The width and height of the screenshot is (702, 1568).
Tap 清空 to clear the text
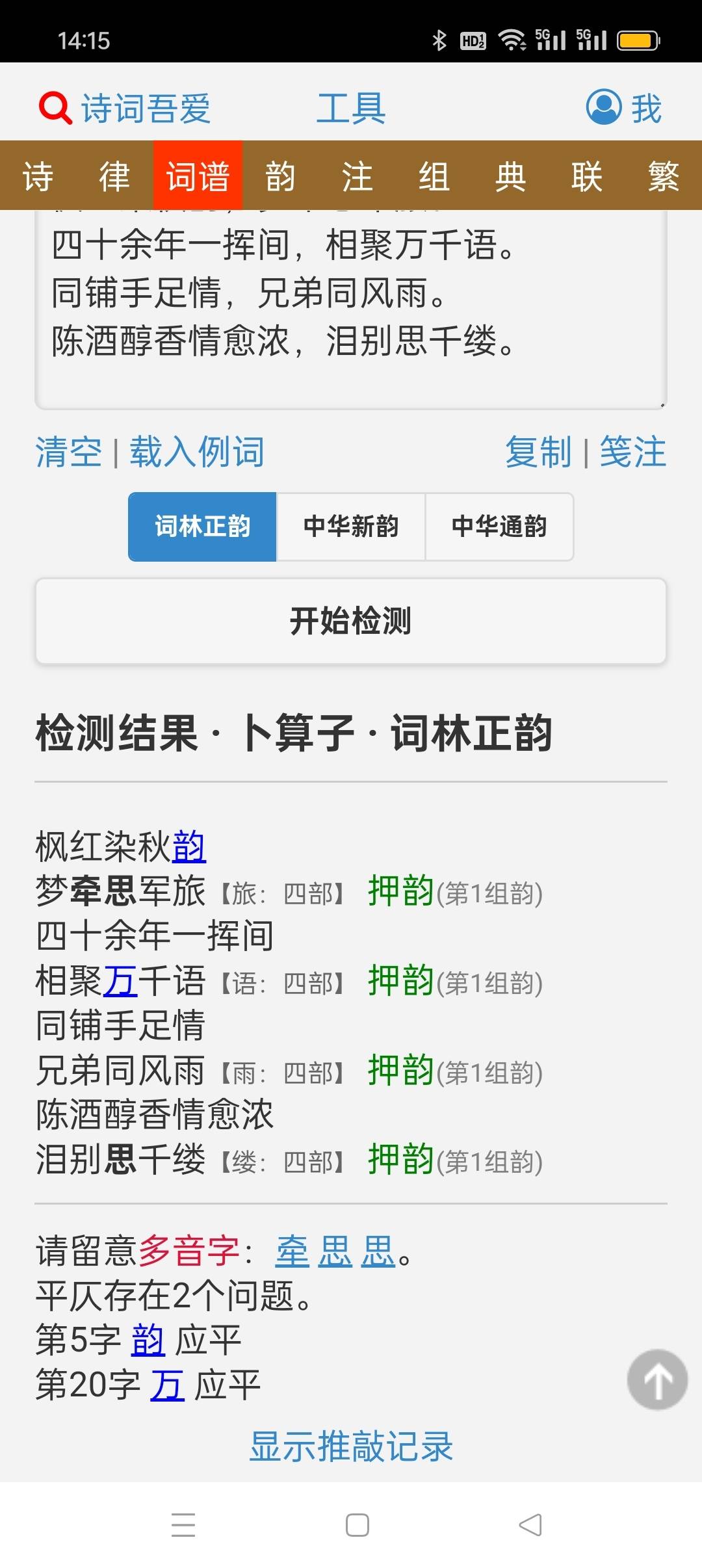pos(69,452)
